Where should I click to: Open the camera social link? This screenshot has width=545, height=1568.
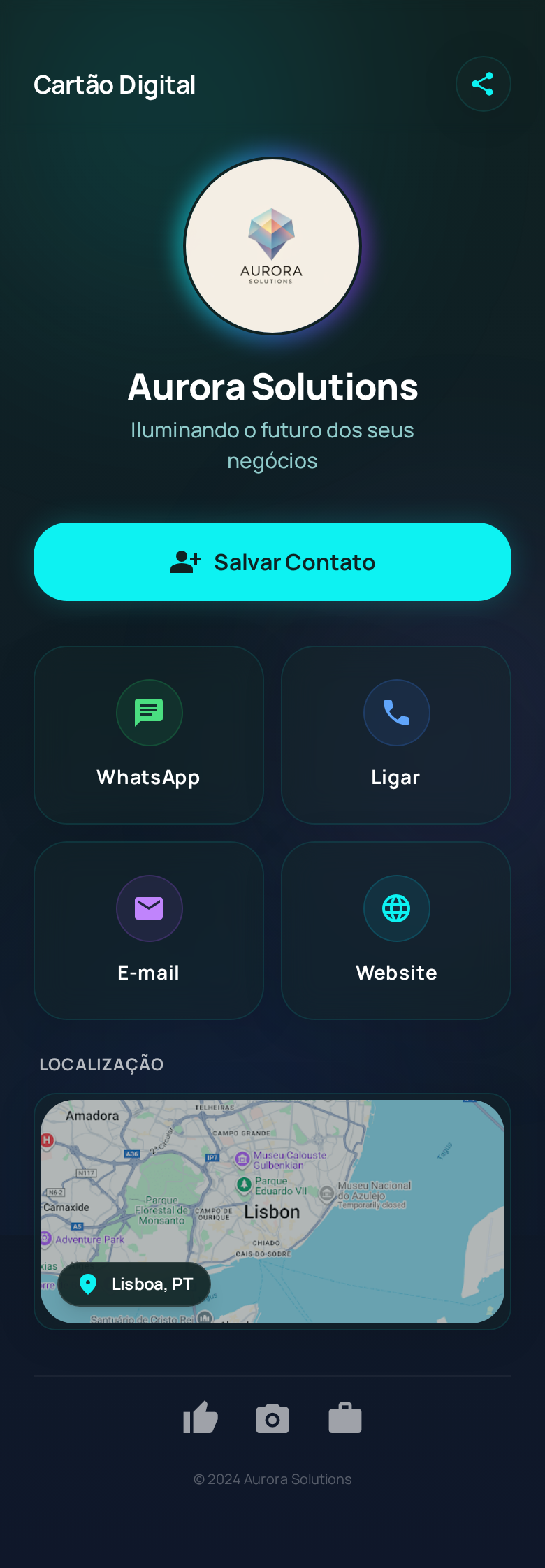coord(272,1418)
